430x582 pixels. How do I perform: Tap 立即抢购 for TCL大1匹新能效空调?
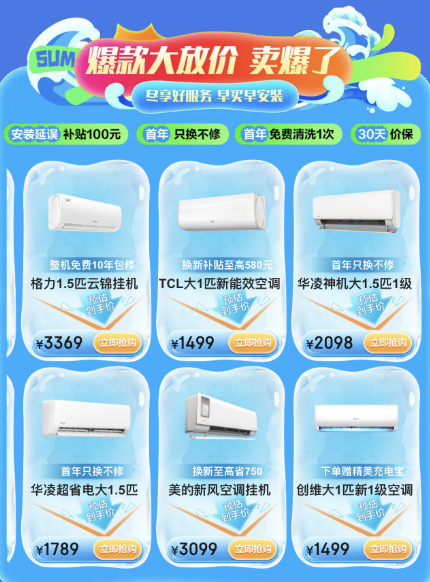pos(253,343)
